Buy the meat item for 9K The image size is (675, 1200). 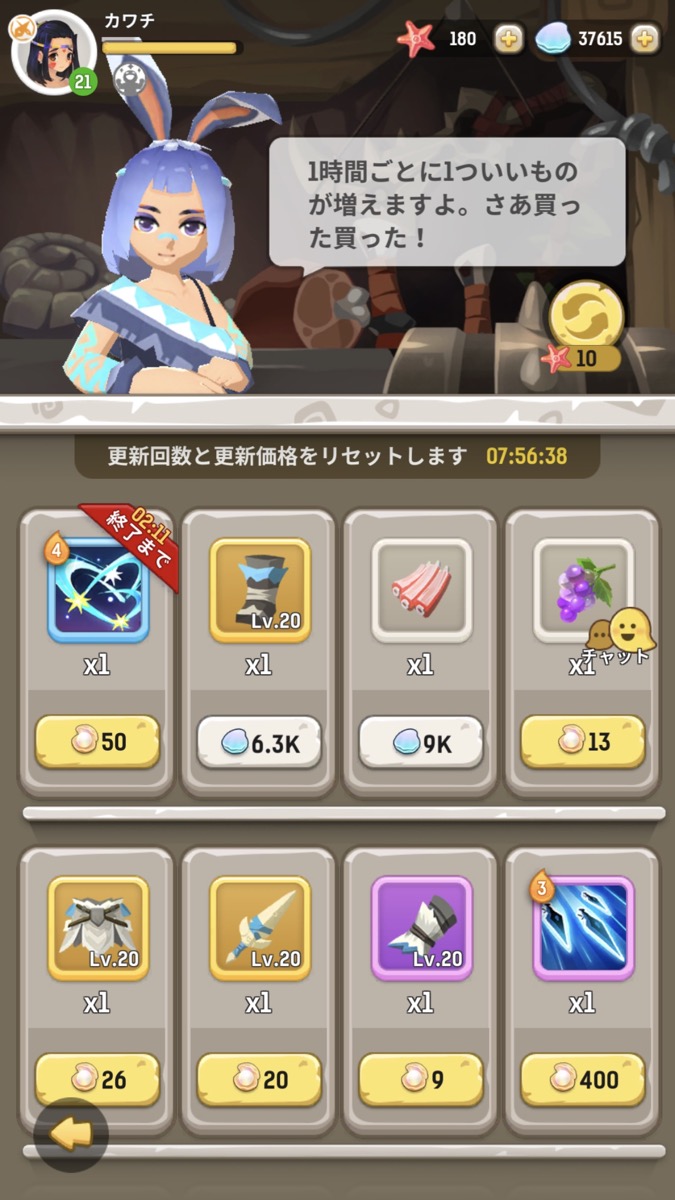coord(421,742)
